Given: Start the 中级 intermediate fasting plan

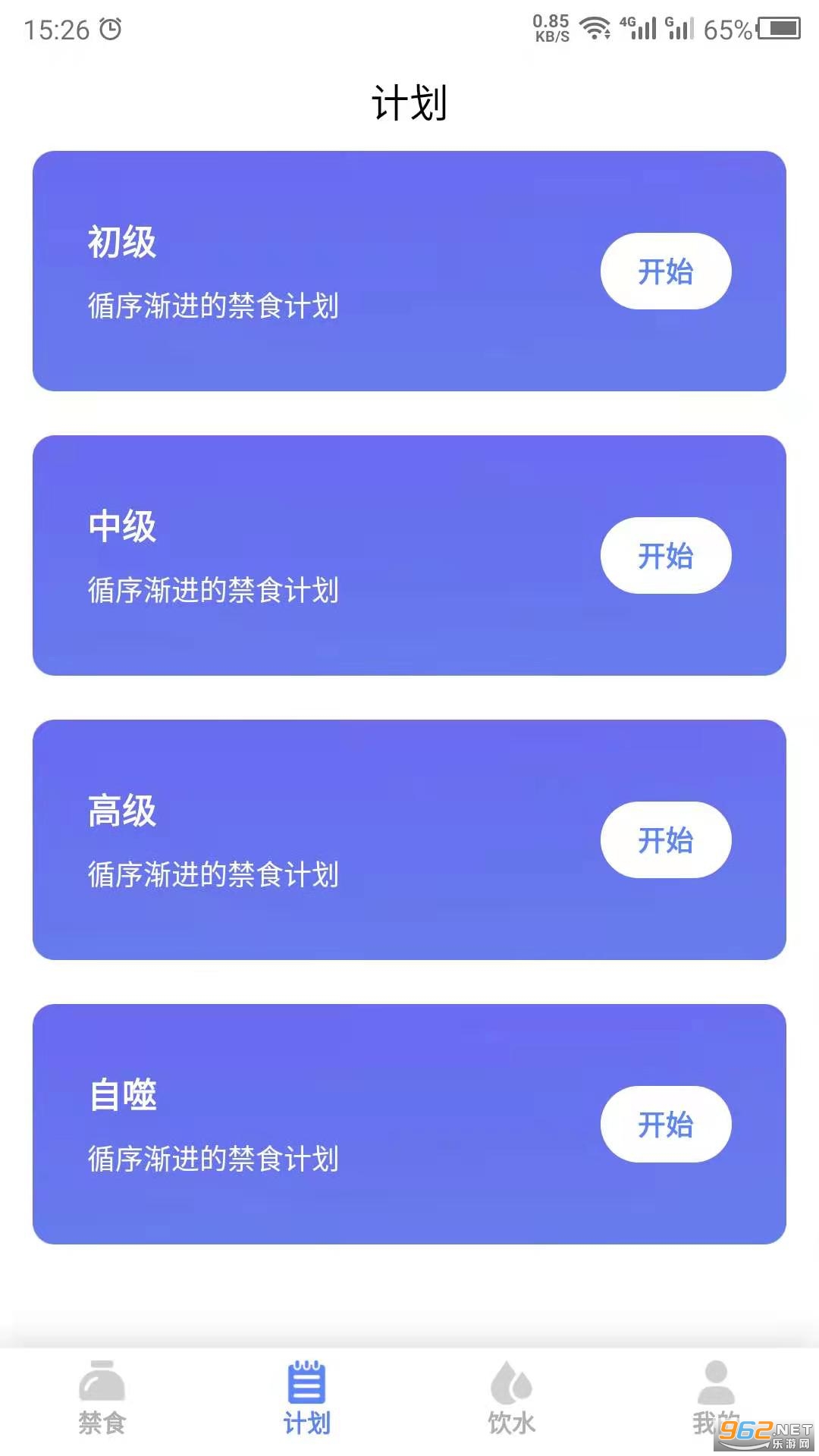Looking at the screenshot, I should pos(666,556).
